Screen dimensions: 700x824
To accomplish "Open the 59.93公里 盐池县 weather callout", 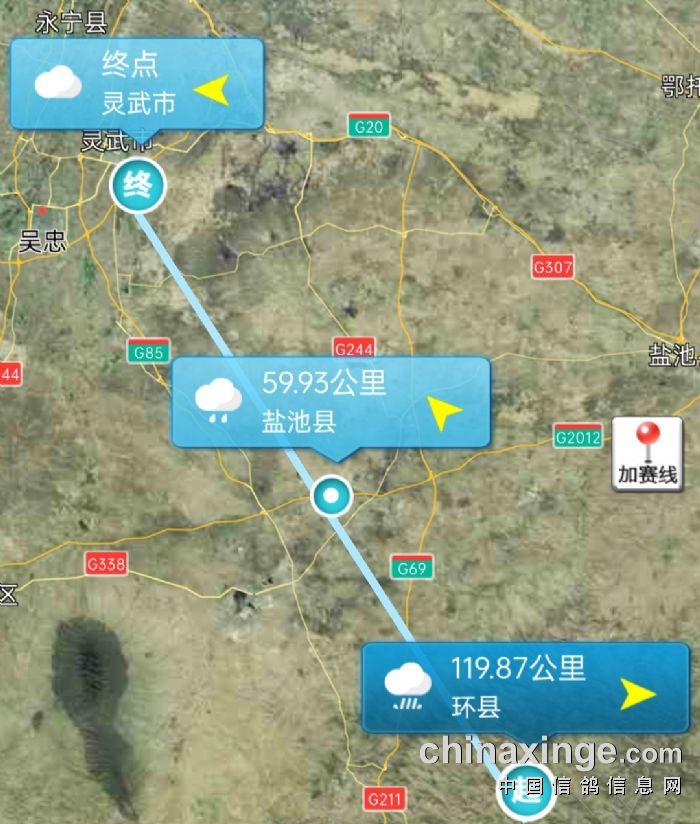I will click(x=331, y=402).
